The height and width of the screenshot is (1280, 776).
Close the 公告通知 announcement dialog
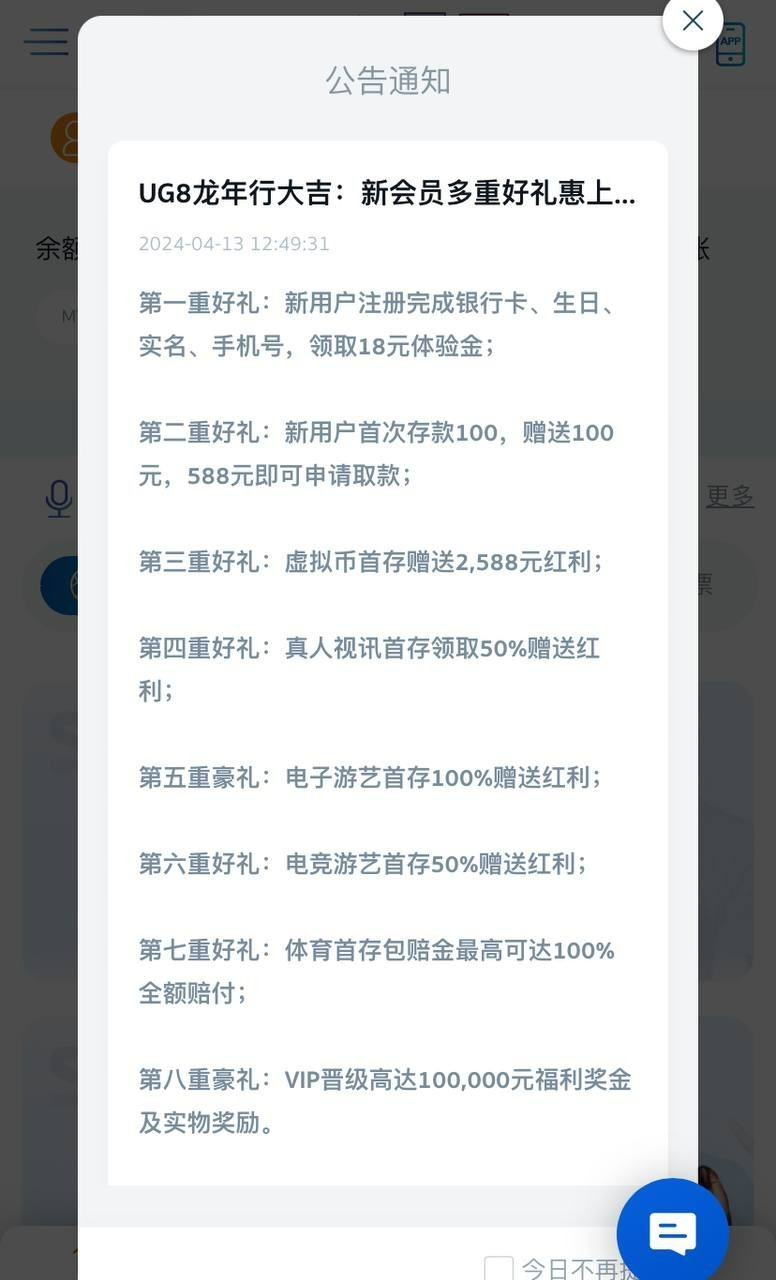(x=692, y=20)
